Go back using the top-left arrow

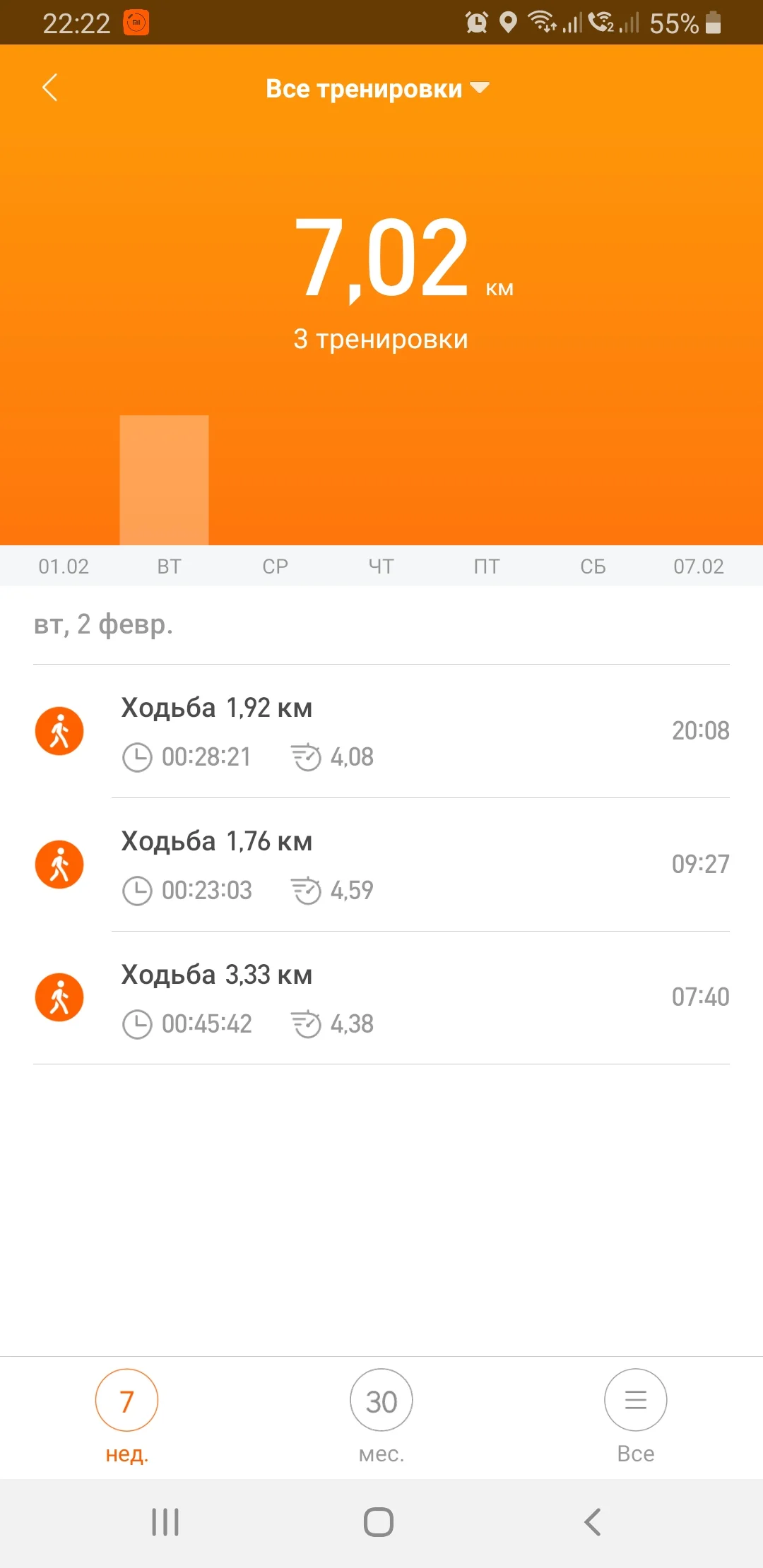click(x=49, y=88)
